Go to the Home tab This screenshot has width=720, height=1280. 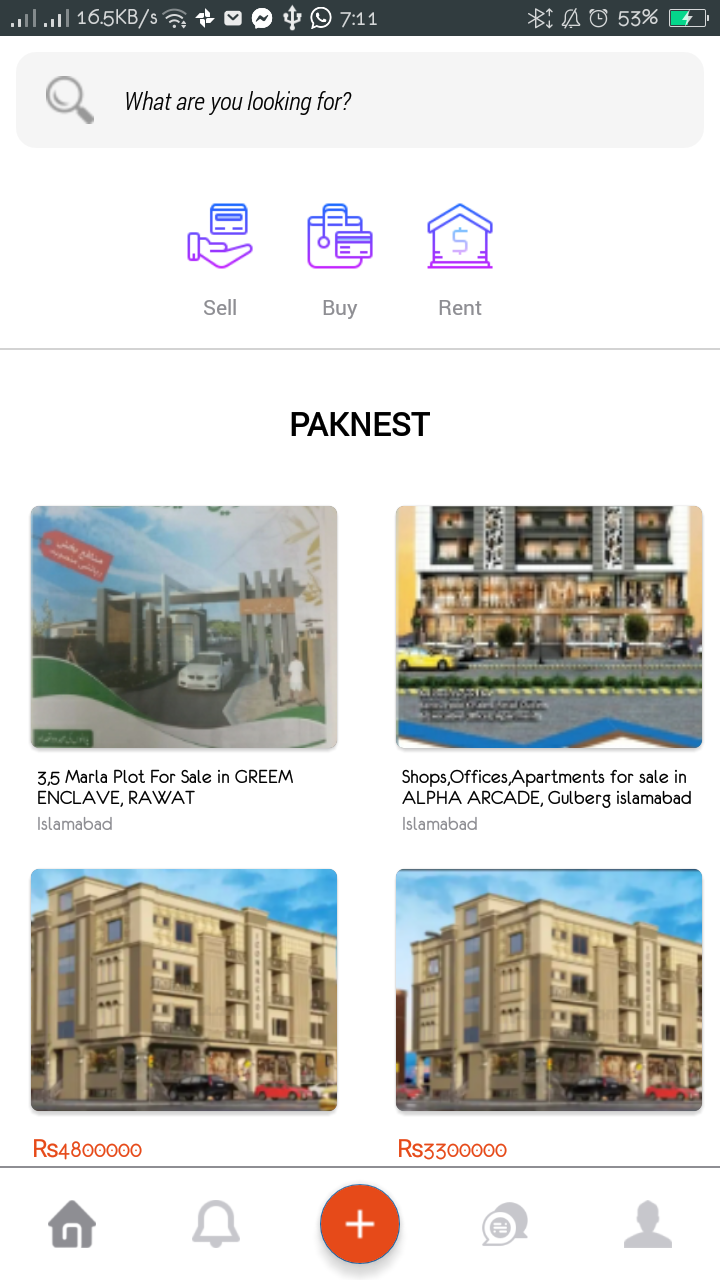point(73,1224)
